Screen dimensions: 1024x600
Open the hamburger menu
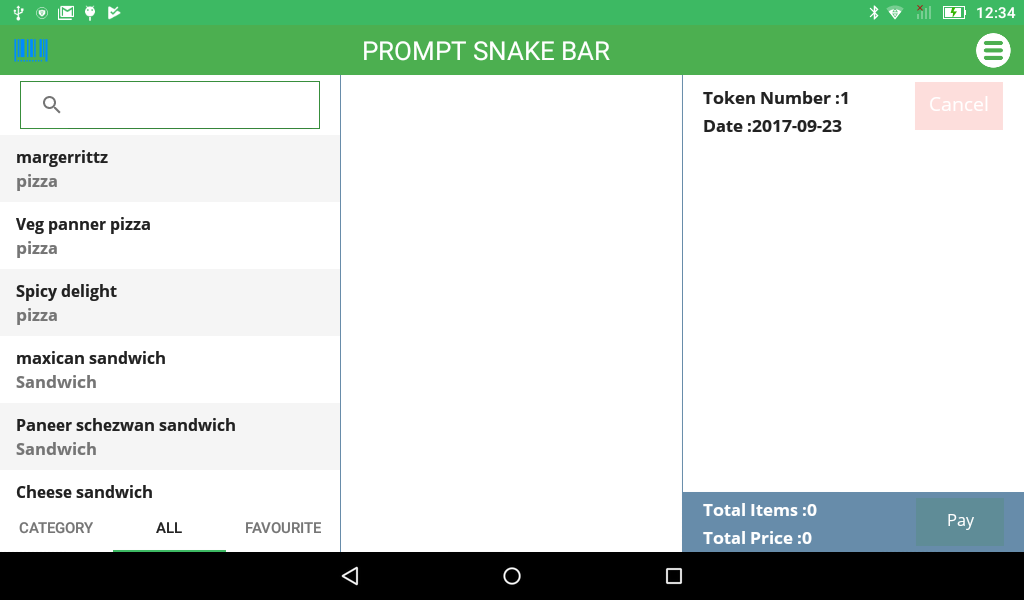[x=992, y=51]
